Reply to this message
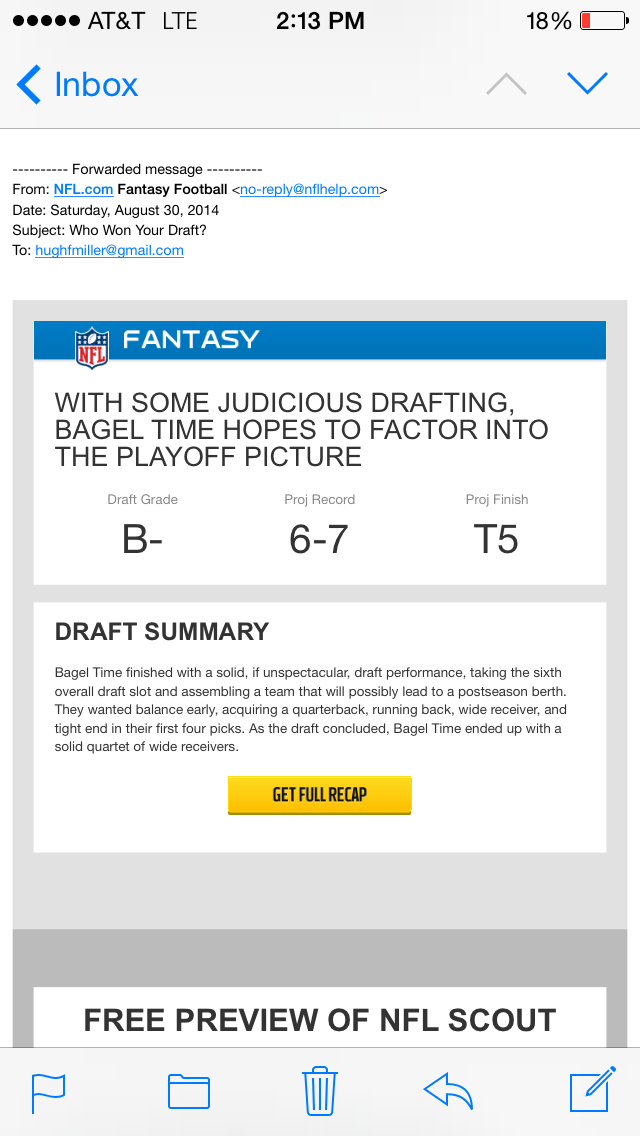Screen dimensions: 640x1136 click(448, 1091)
